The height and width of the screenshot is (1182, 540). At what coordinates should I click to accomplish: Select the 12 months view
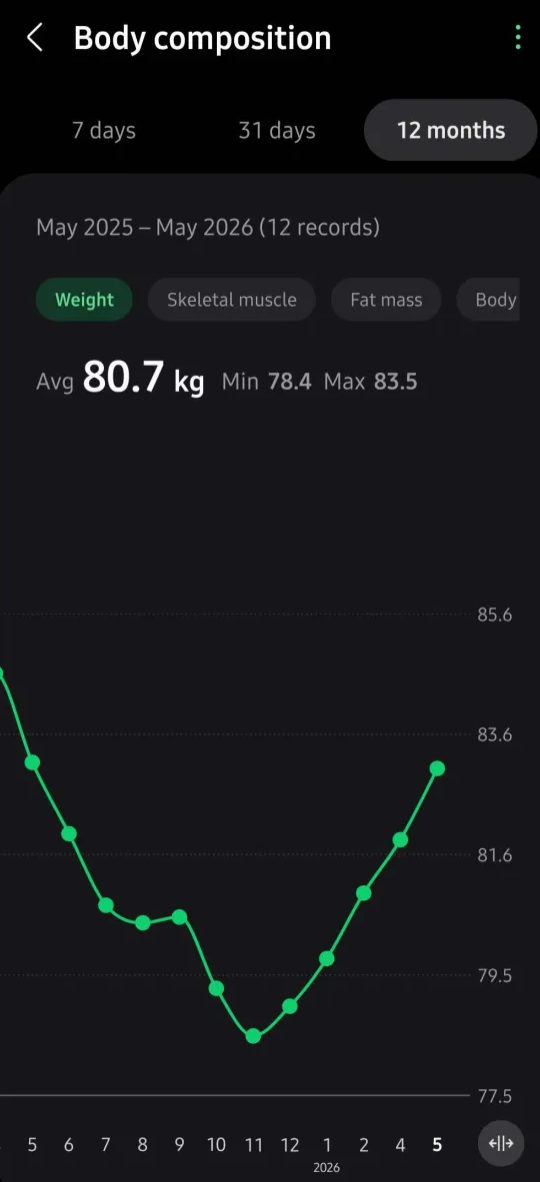[451, 130]
